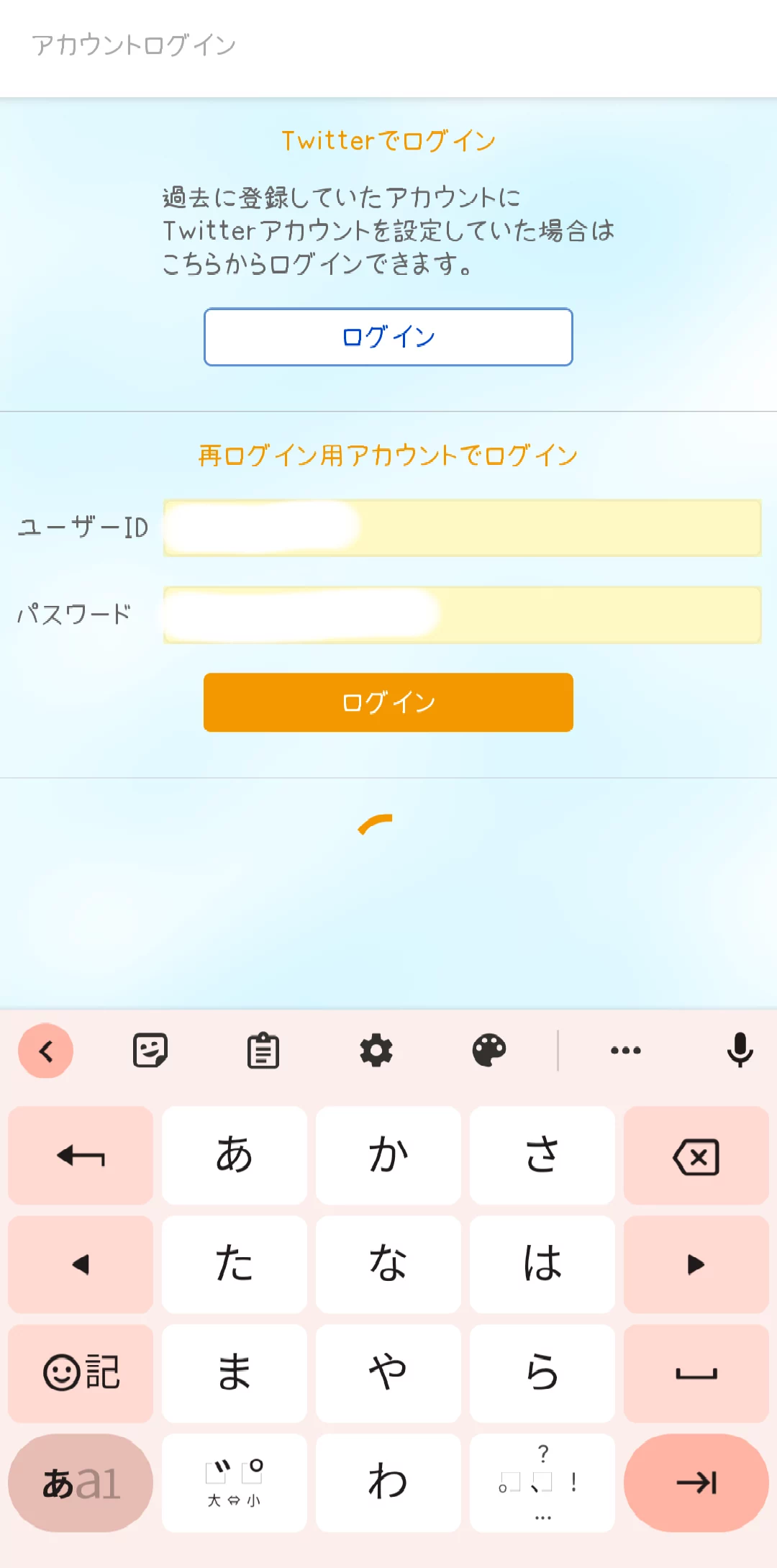Open the keyboard clipboard

pos(263,1051)
